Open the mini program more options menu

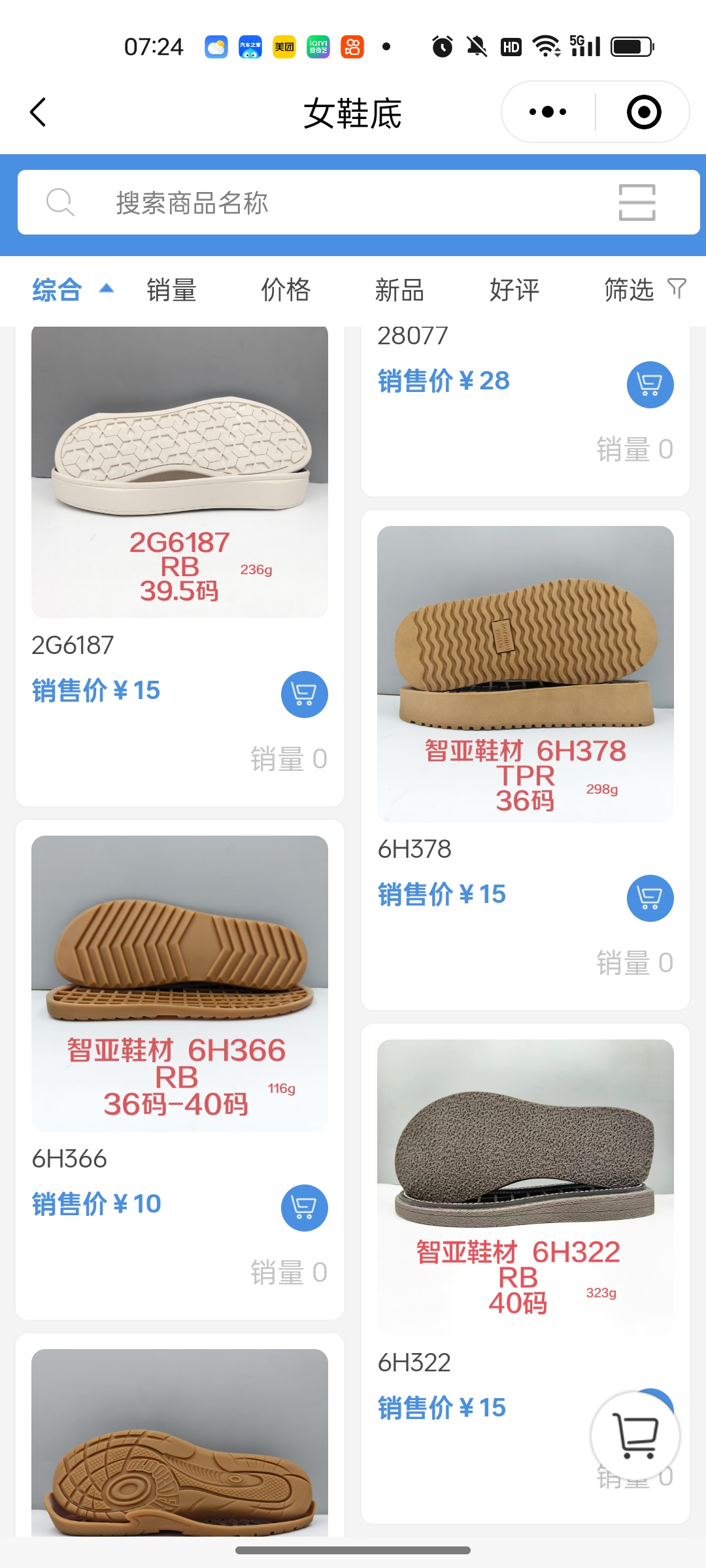(x=548, y=112)
